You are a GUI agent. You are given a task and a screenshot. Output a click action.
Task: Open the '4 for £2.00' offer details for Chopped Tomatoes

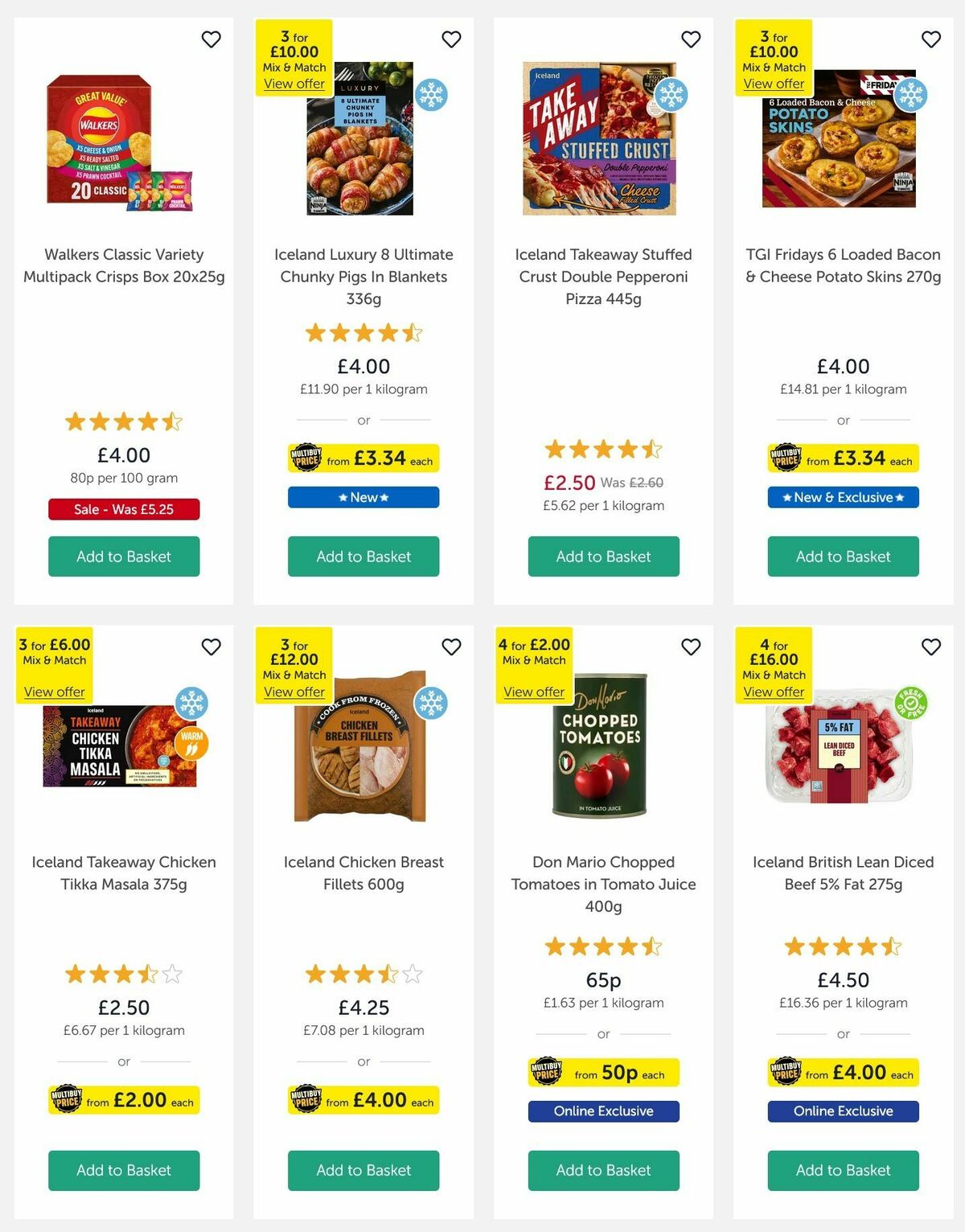533,692
